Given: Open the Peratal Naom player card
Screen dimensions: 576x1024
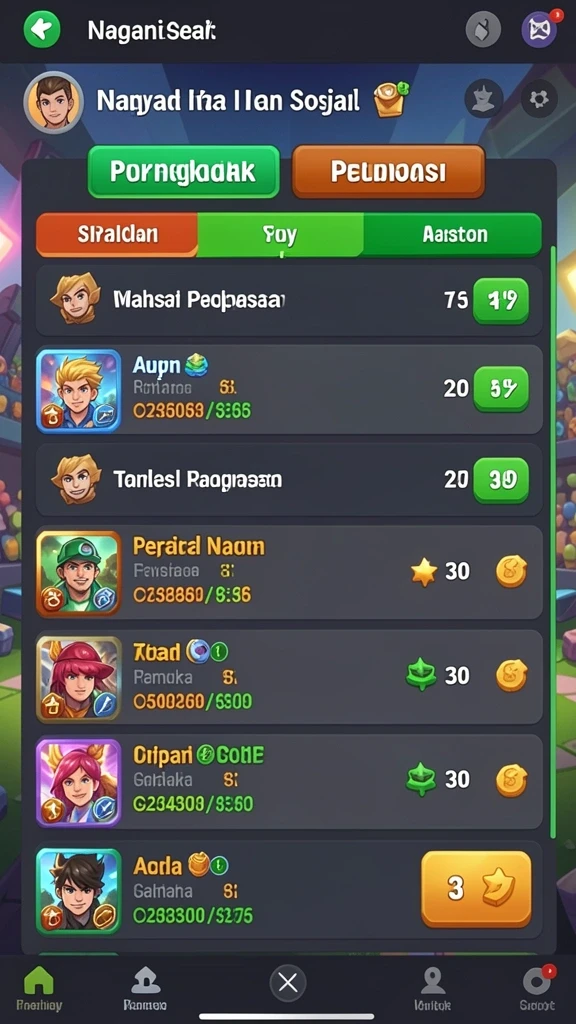Looking at the screenshot, I should (x=289, y=572).
